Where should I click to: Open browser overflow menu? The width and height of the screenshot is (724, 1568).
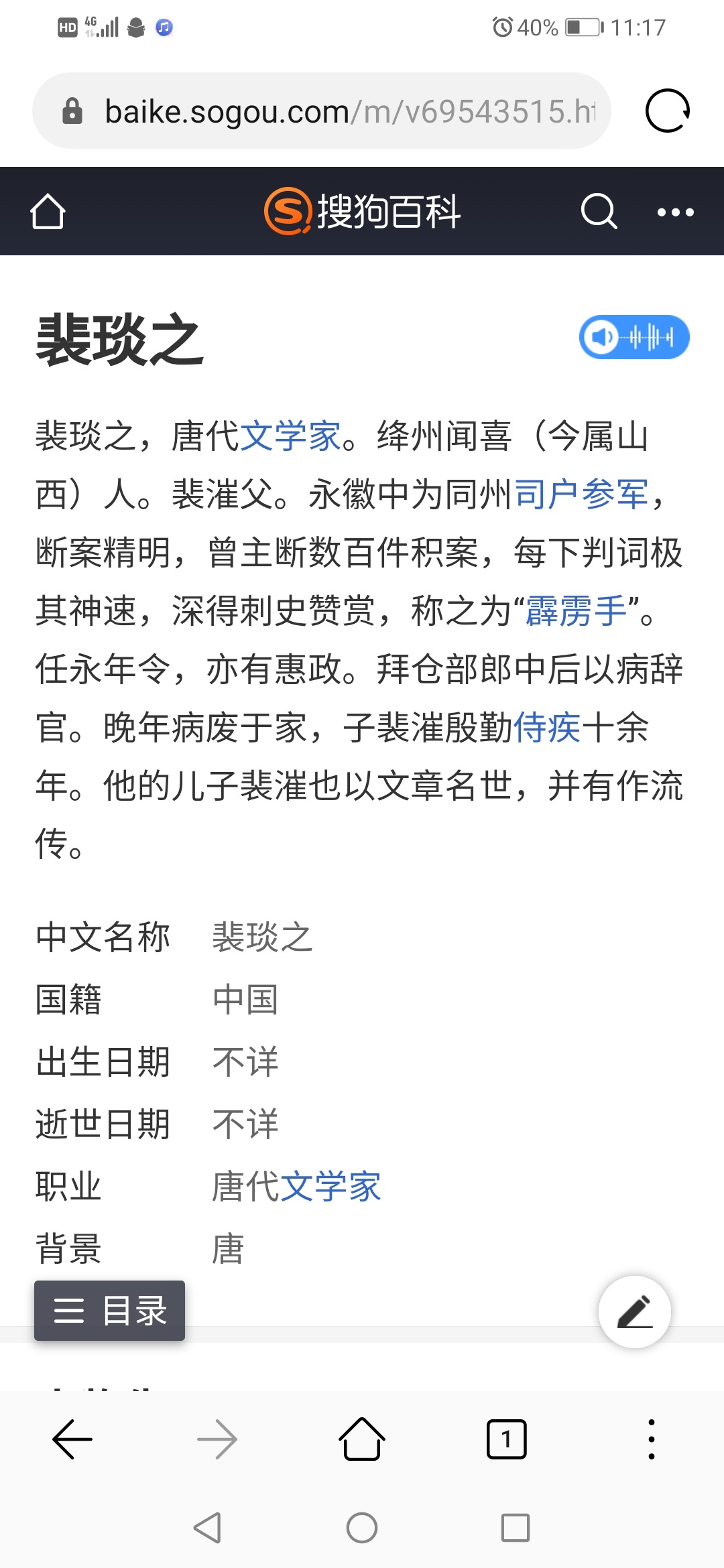(x=651, y=1439)
